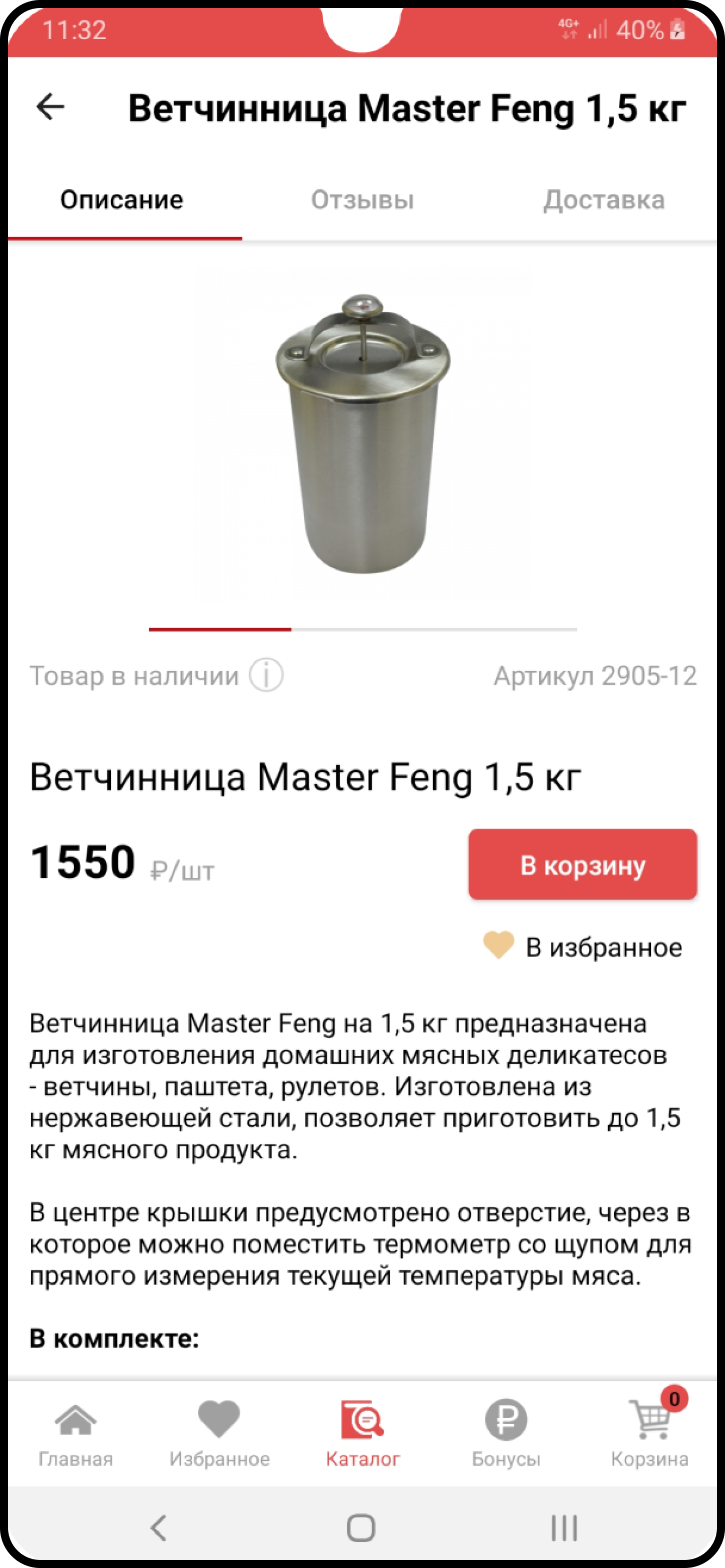Screen dimensions: 725x1568
Task: Open the product photo of the ветчинница
Action: (x=362, y=433)
